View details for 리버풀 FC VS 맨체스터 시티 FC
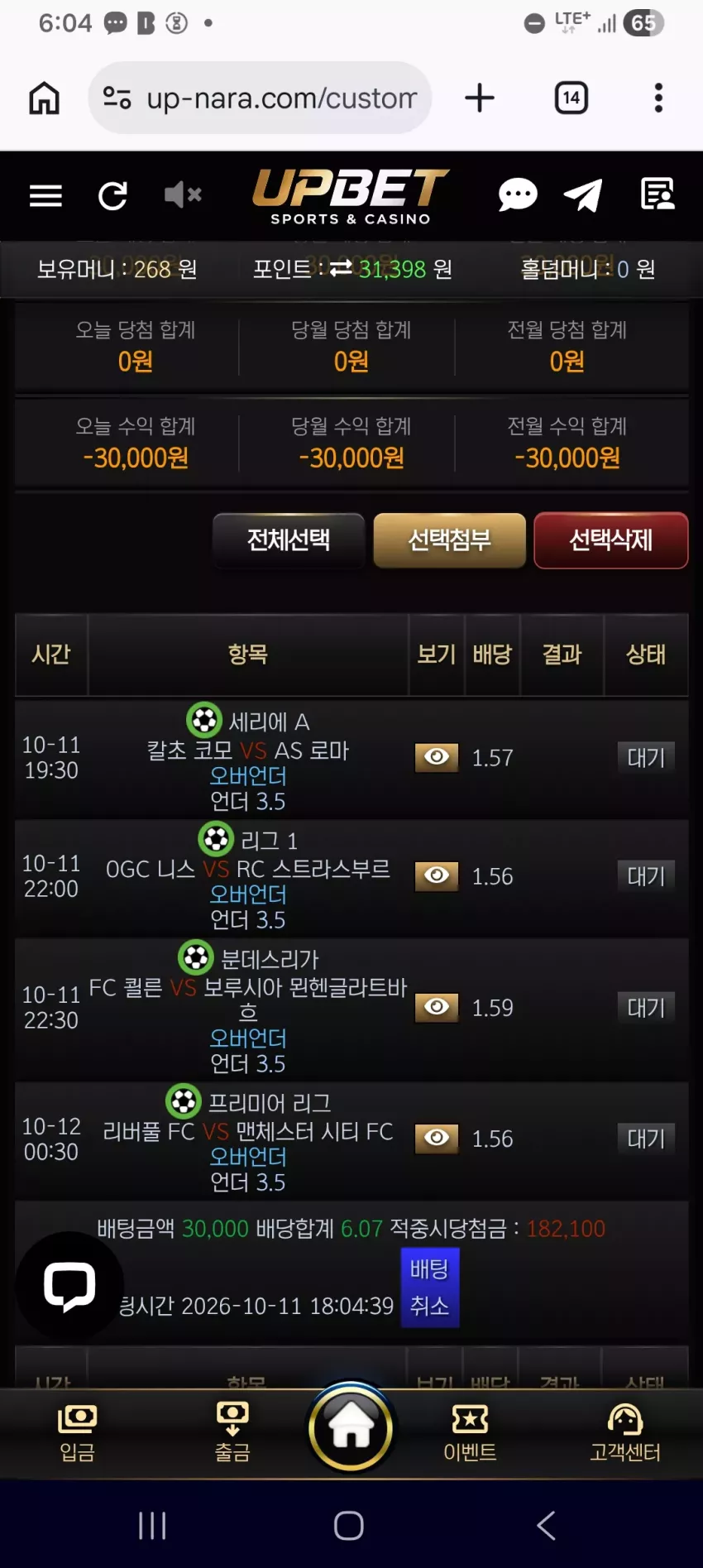This screenshot has width=703, height=1568. tap(437, 1138)
